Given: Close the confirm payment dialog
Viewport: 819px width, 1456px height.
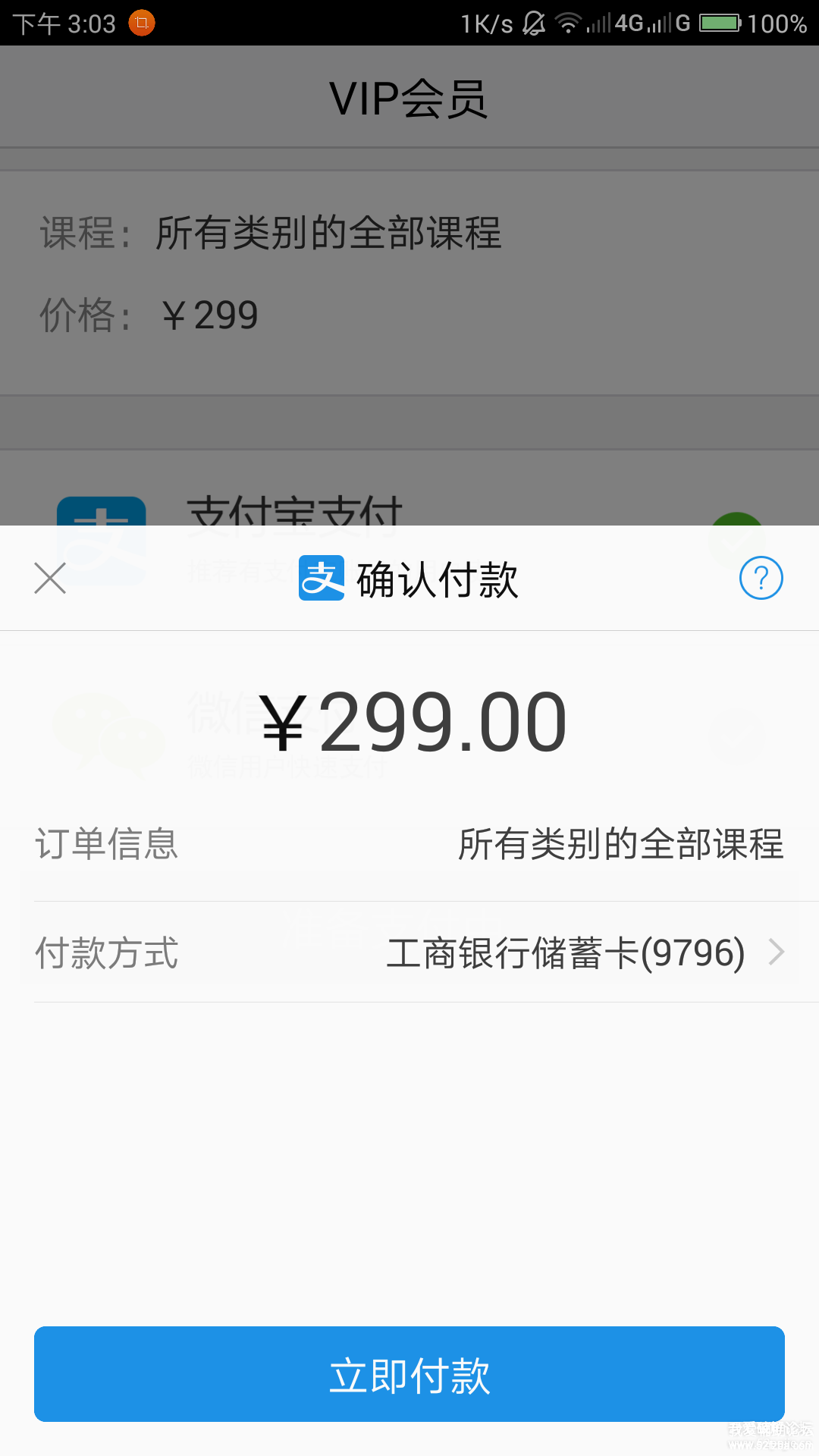Looking at the screenshot, I should click(50, 579).
